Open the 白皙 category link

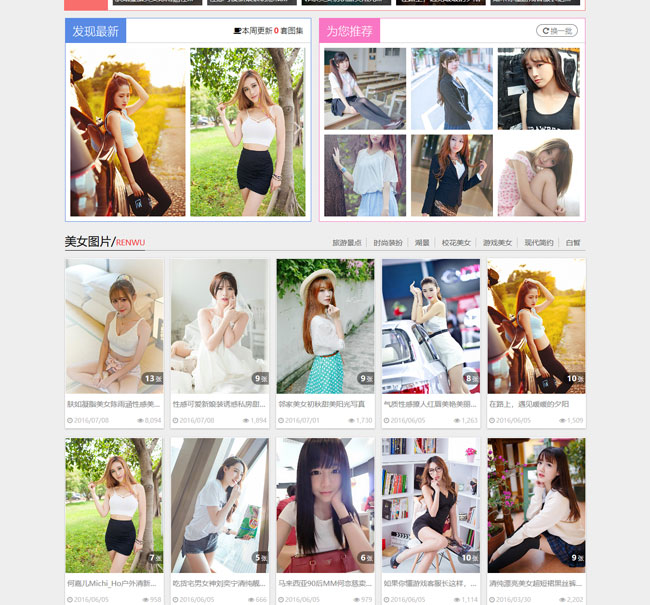pyautogui.click(x=573, y=243)
